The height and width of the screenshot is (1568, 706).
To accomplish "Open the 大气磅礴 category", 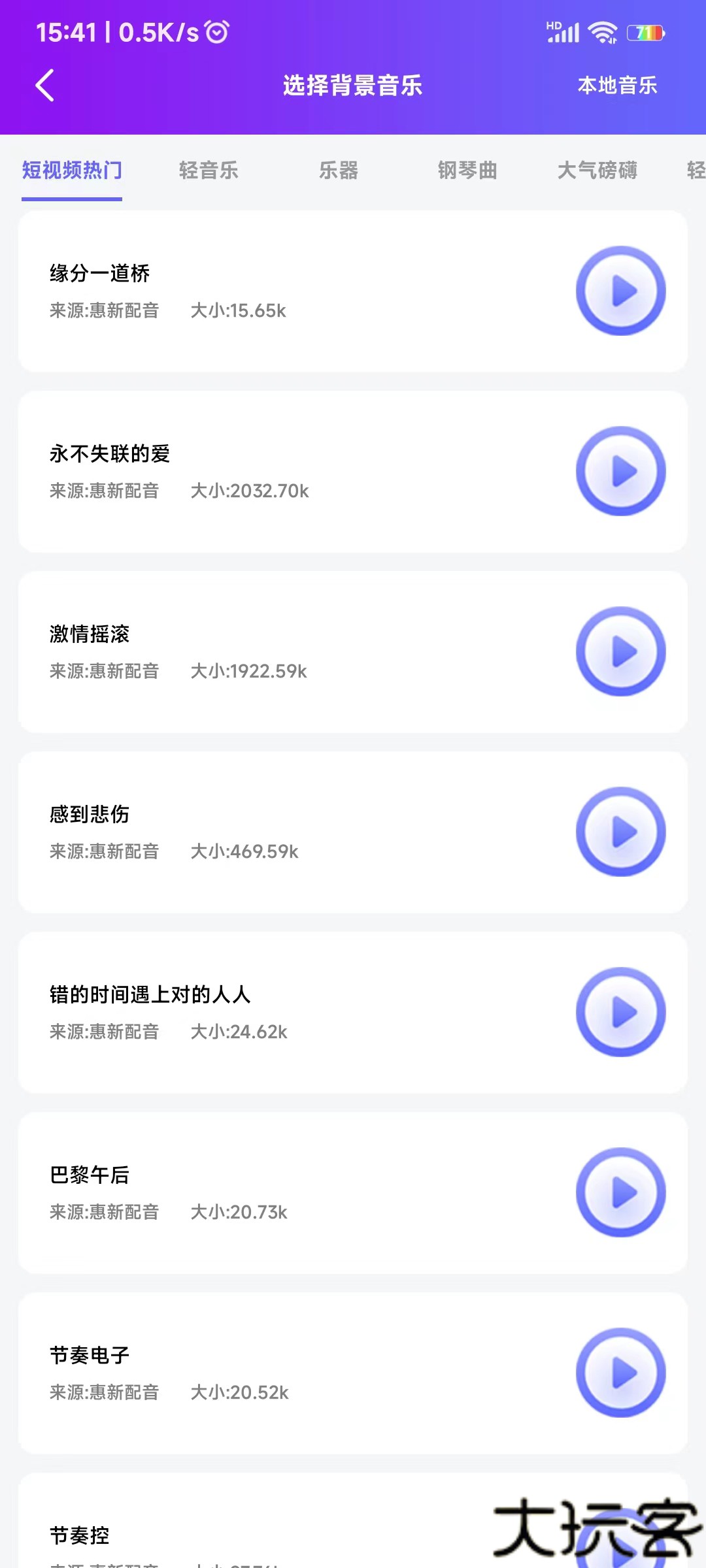I will click(x=599, y=171).
